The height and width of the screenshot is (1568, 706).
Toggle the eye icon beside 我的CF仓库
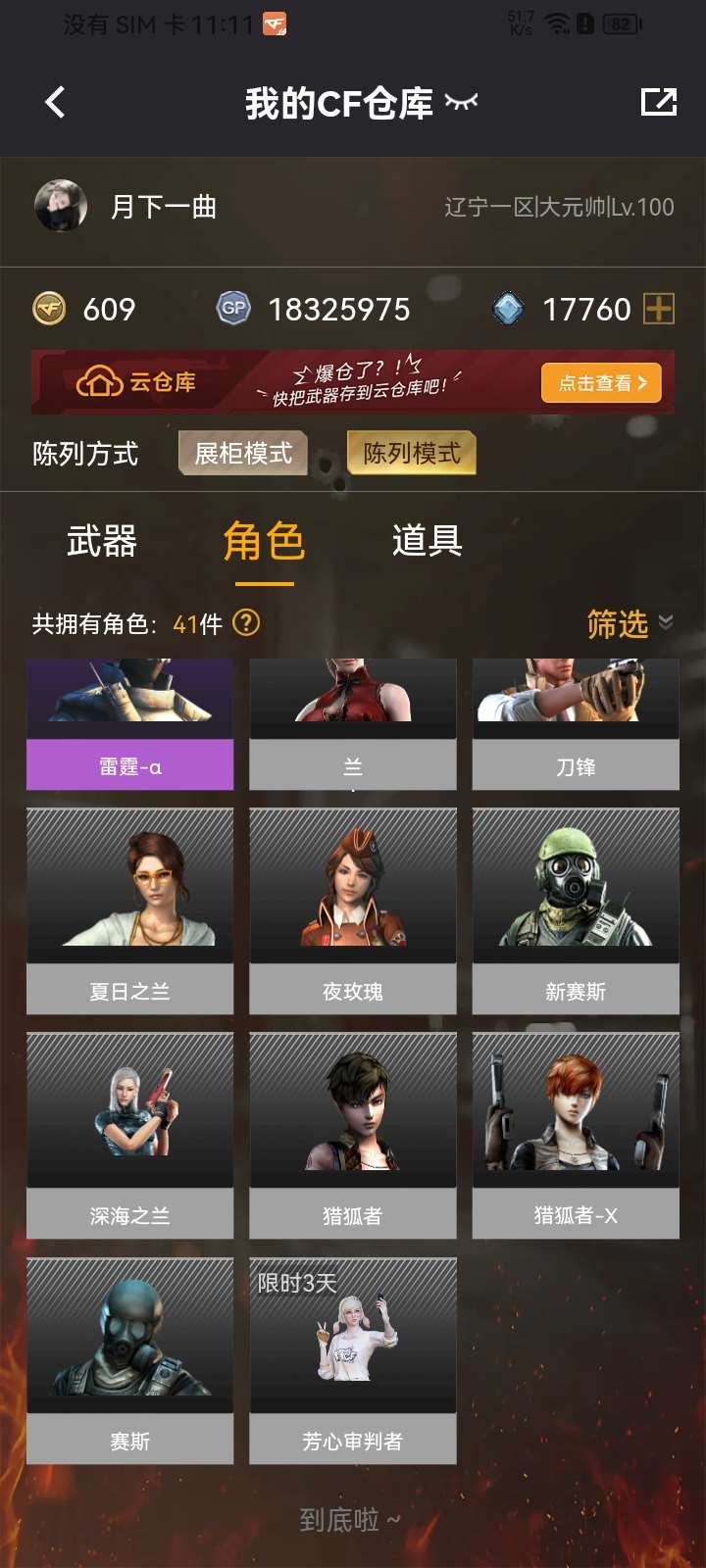pyautogui.click(x=461, y=102)
